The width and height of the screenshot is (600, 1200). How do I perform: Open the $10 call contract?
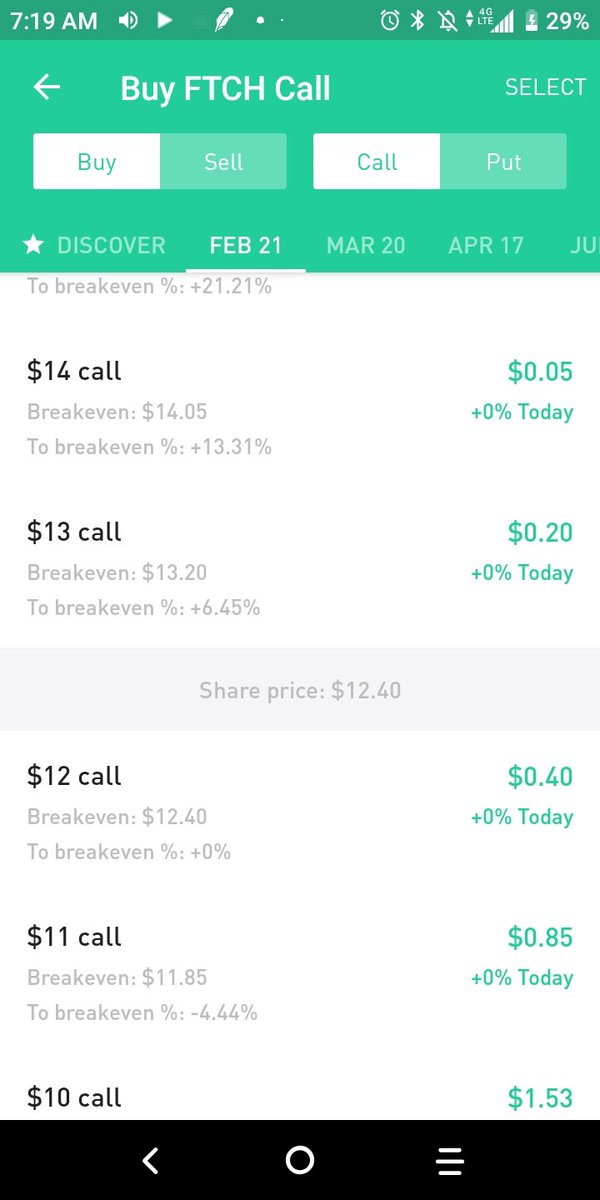click(300, 1098)
